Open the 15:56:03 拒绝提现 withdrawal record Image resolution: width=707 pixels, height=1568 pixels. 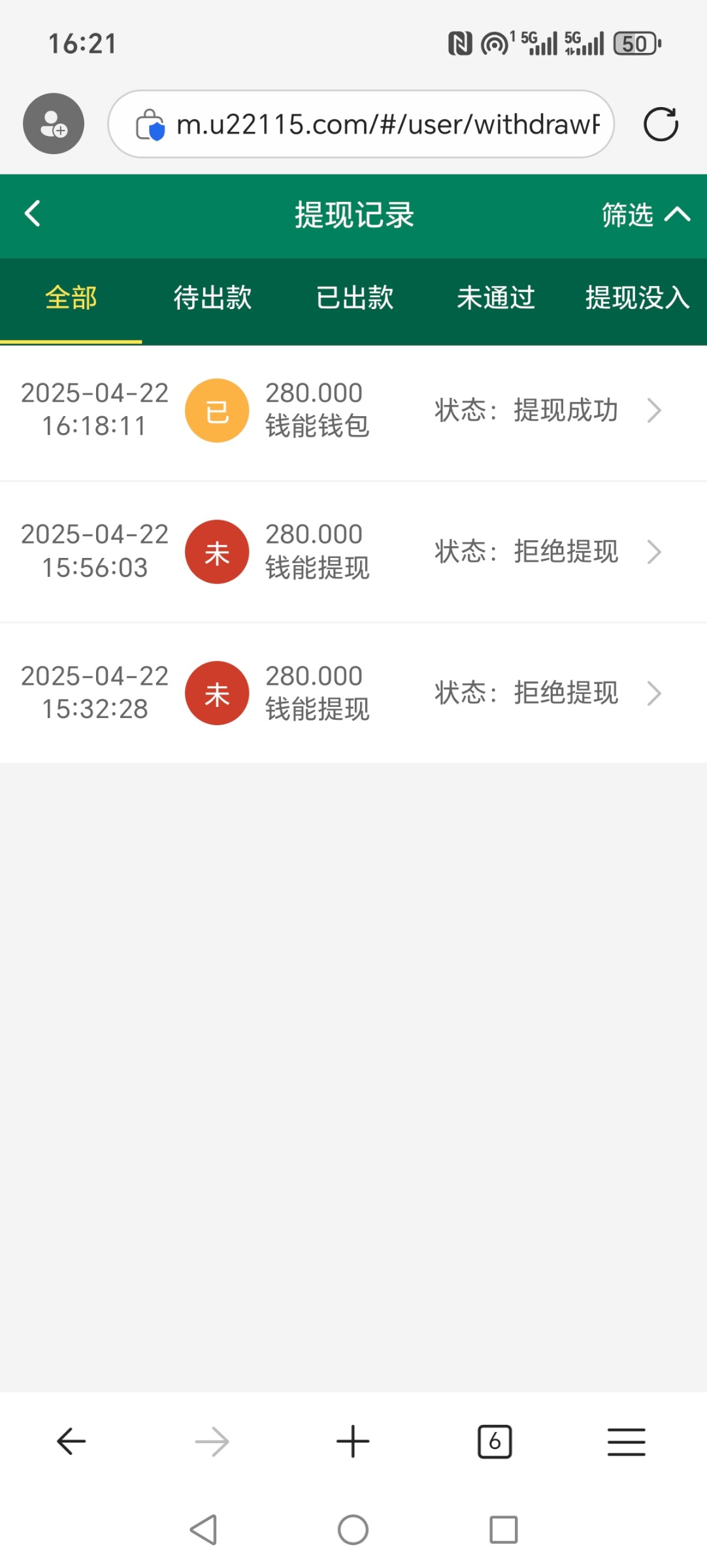point(354,552)
